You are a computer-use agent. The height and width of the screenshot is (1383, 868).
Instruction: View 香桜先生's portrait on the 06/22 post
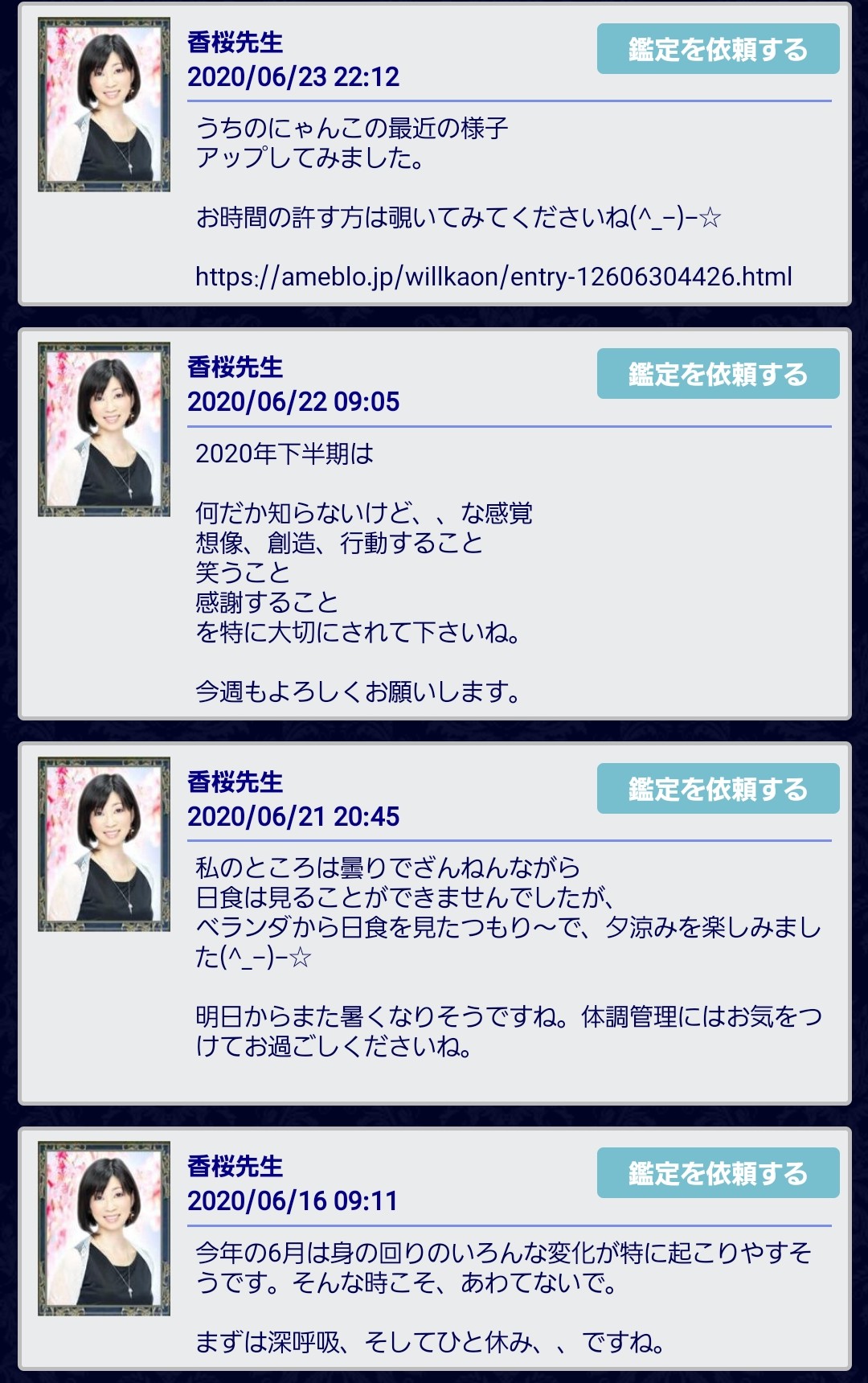click(104, 429)
